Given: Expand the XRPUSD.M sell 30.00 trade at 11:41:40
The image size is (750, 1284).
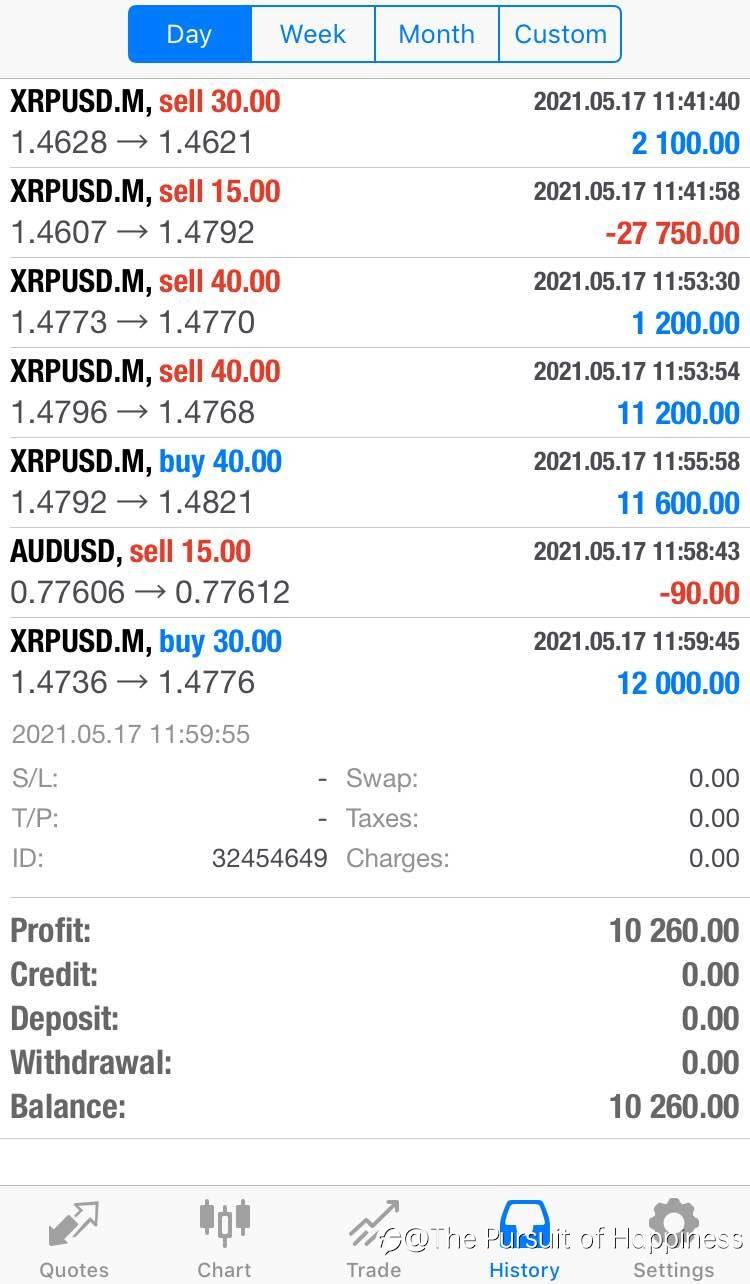Looking at the screenshot, I should point(375,122).
